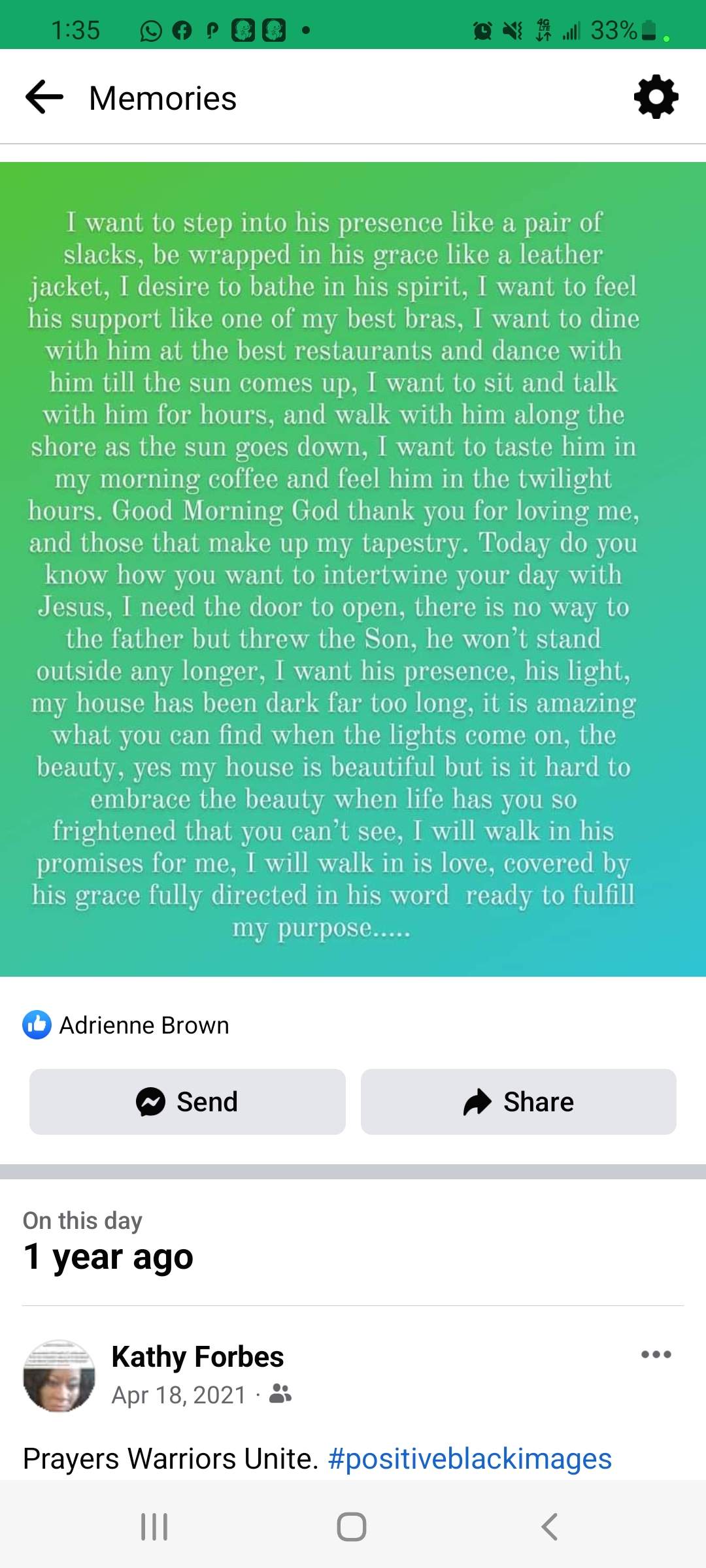Image resolution: width=706 pixels, height=1568 pixels.
Task: Send this memory via Messenger
Action: (x=188, y=1102)
